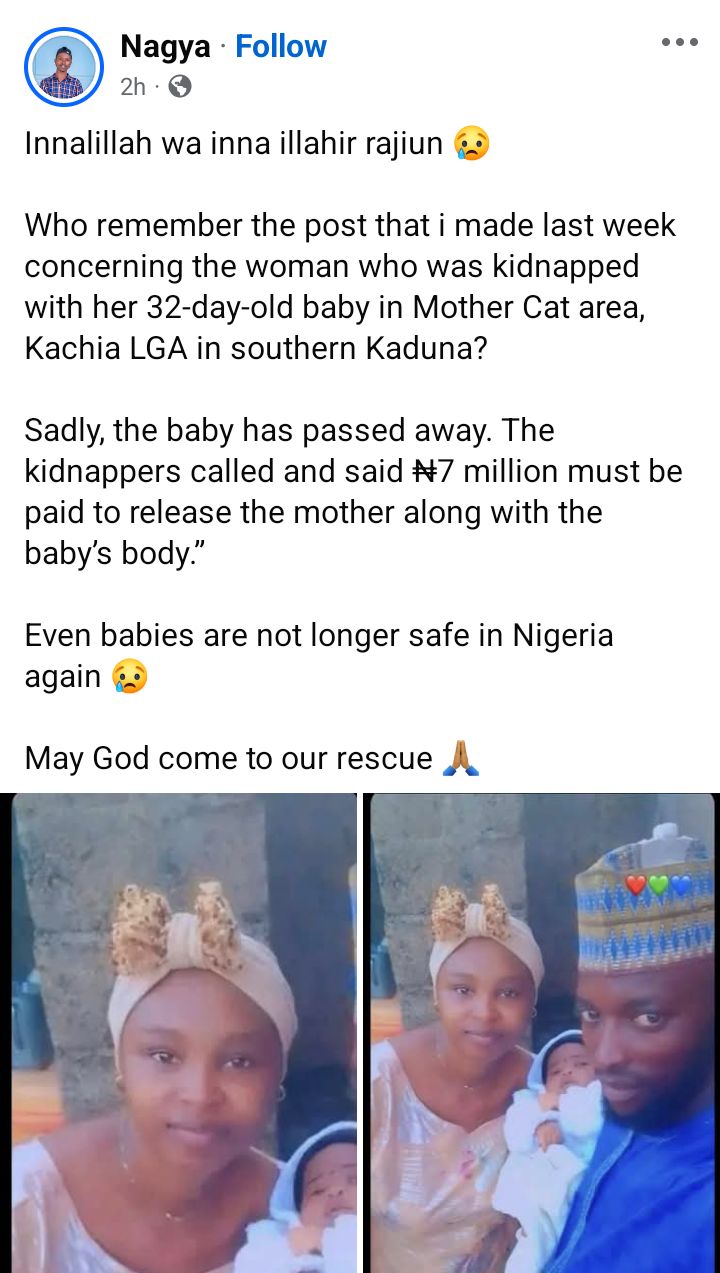The height and width of the screenshot is (1273, 720).
Task: Follow Nagya
Action: (x=280, y=47)
